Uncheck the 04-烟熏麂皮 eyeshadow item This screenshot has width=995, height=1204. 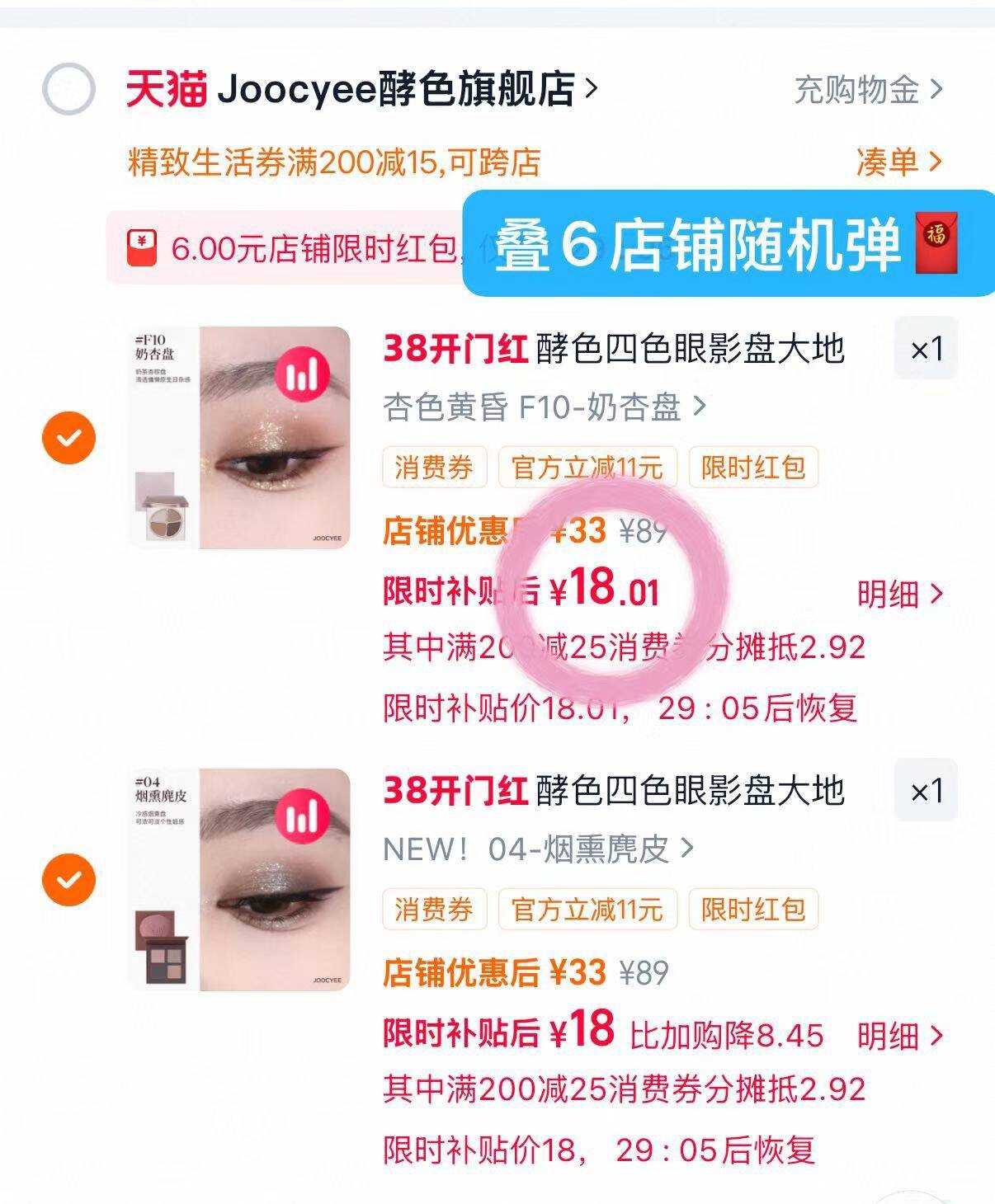69,879
